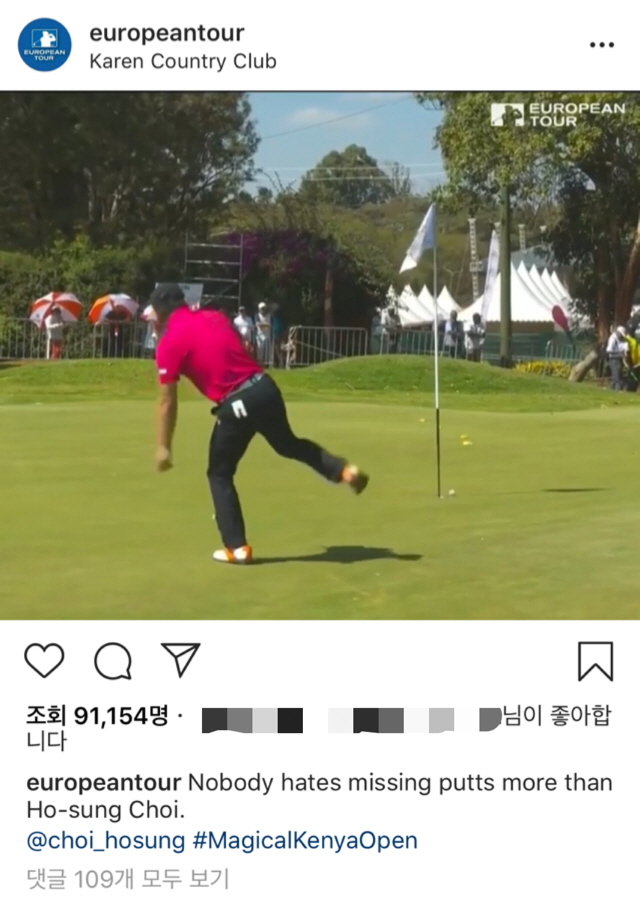Share the post via paper plane icon
This screenshot has width=640, height=901.
[181, 660]
